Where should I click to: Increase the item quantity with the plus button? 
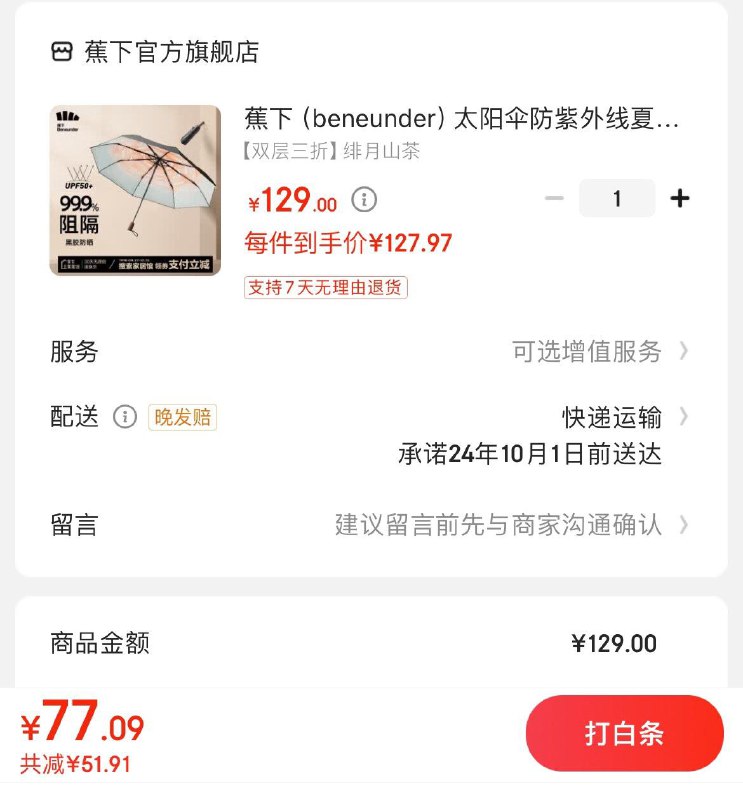(680, 198)
